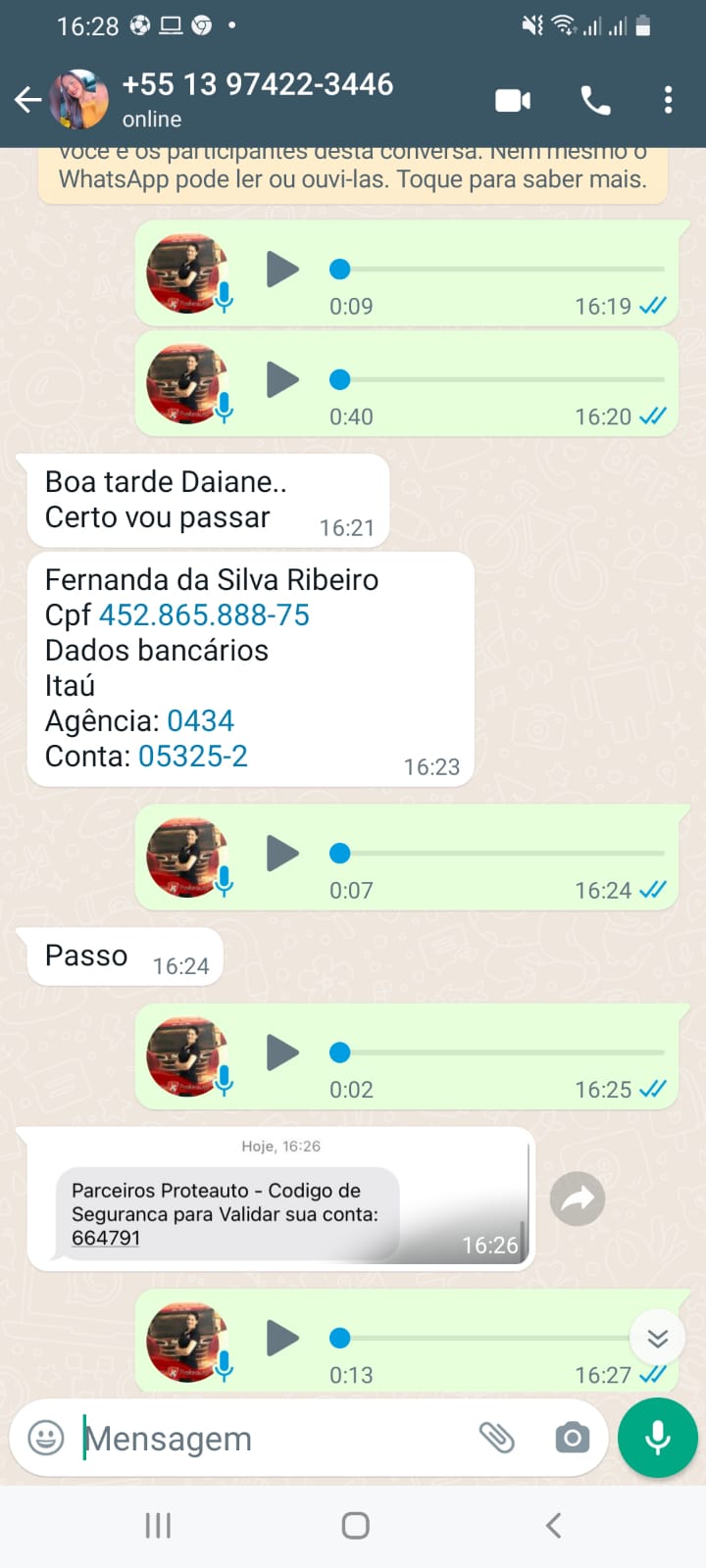Jump to the latest messages
The image size is (706, 1568).
pyautogui.click(x=657, y=1338)
